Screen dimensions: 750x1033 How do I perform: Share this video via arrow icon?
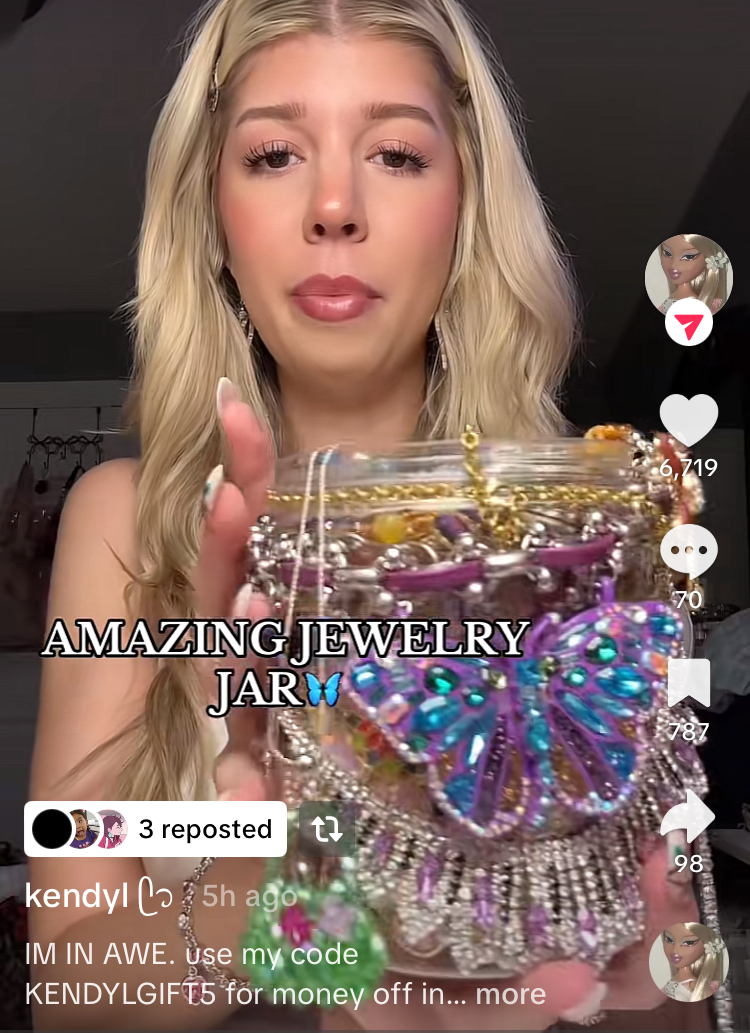[688, 818]
